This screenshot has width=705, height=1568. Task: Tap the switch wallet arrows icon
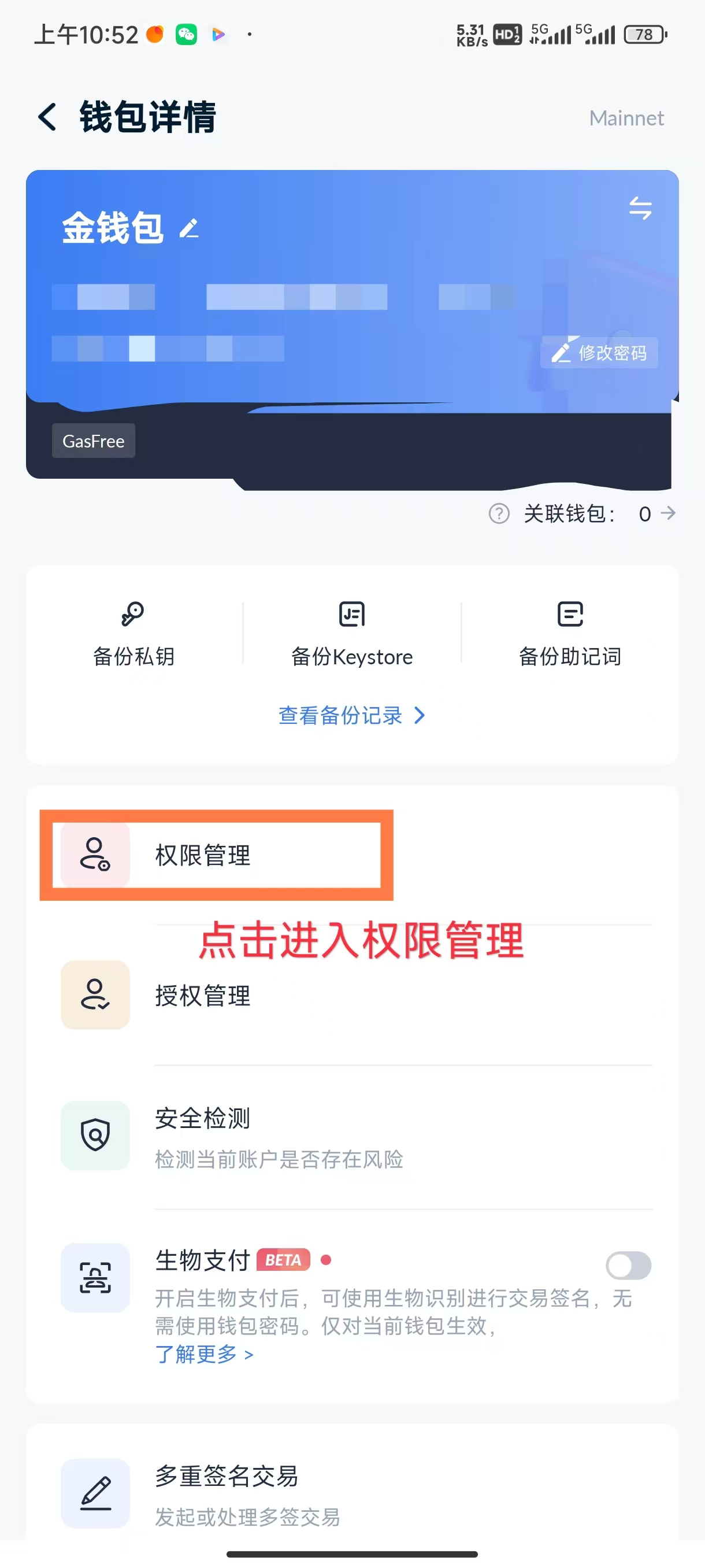click(640, 208)
